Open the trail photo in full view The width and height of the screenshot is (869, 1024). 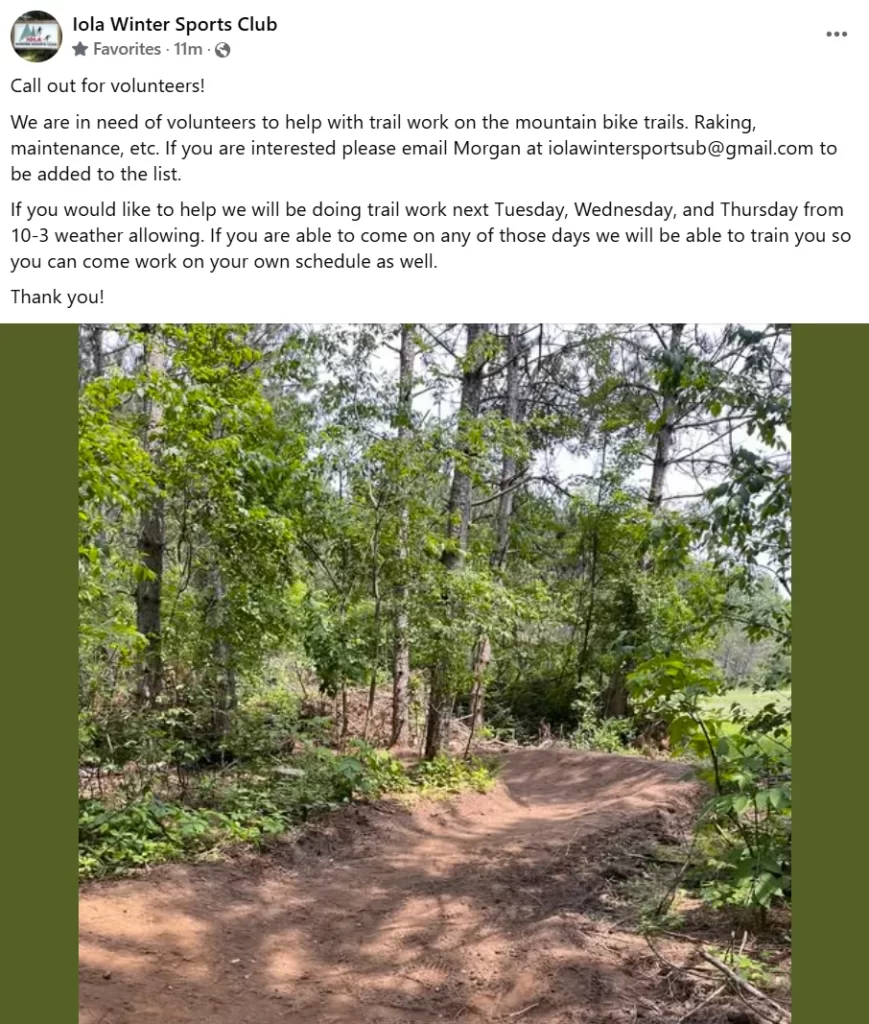434,672
